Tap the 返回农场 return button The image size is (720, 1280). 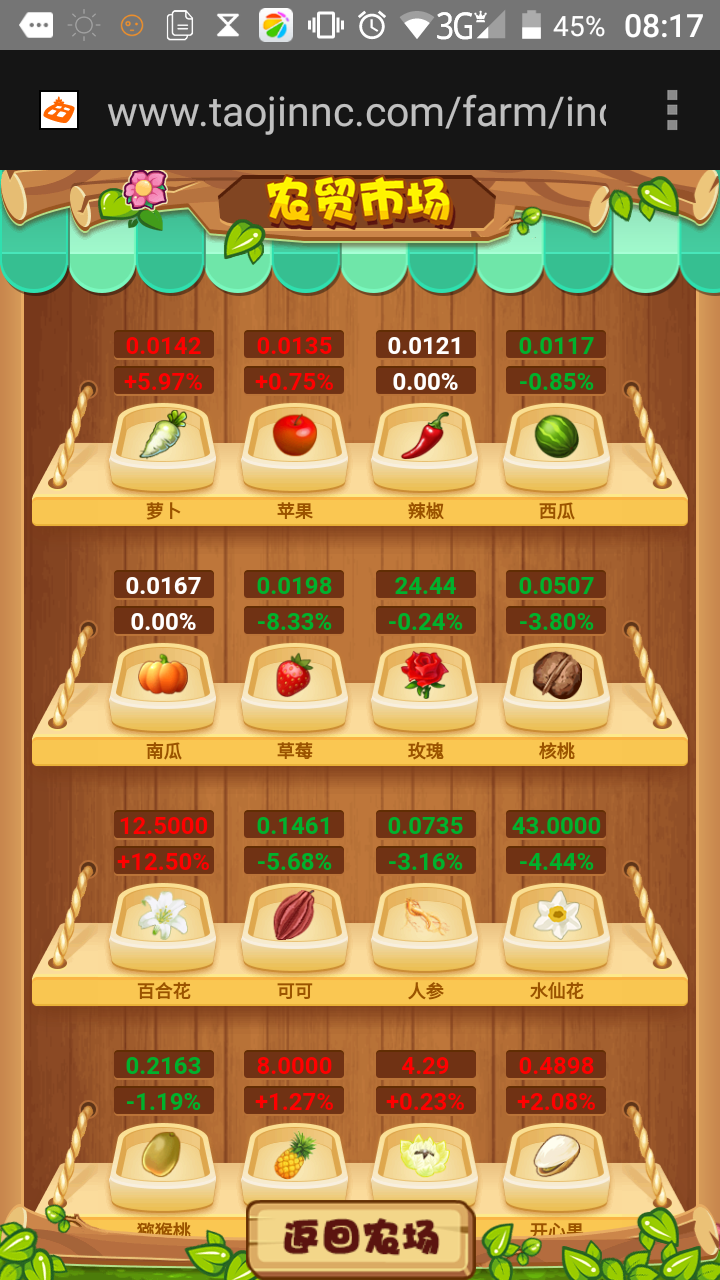pos(360,1238)
